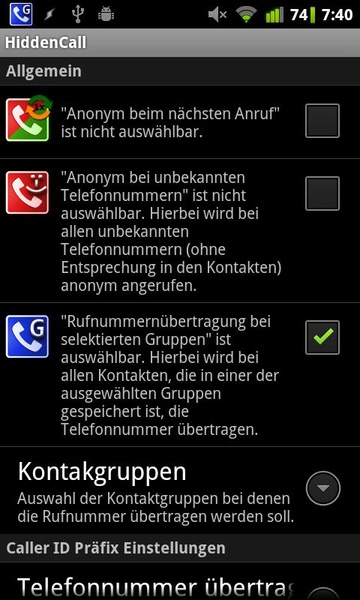Open the Kontakgruppen selection dropdown
Viewport: 360px width, 600px height.
[323, 489]
